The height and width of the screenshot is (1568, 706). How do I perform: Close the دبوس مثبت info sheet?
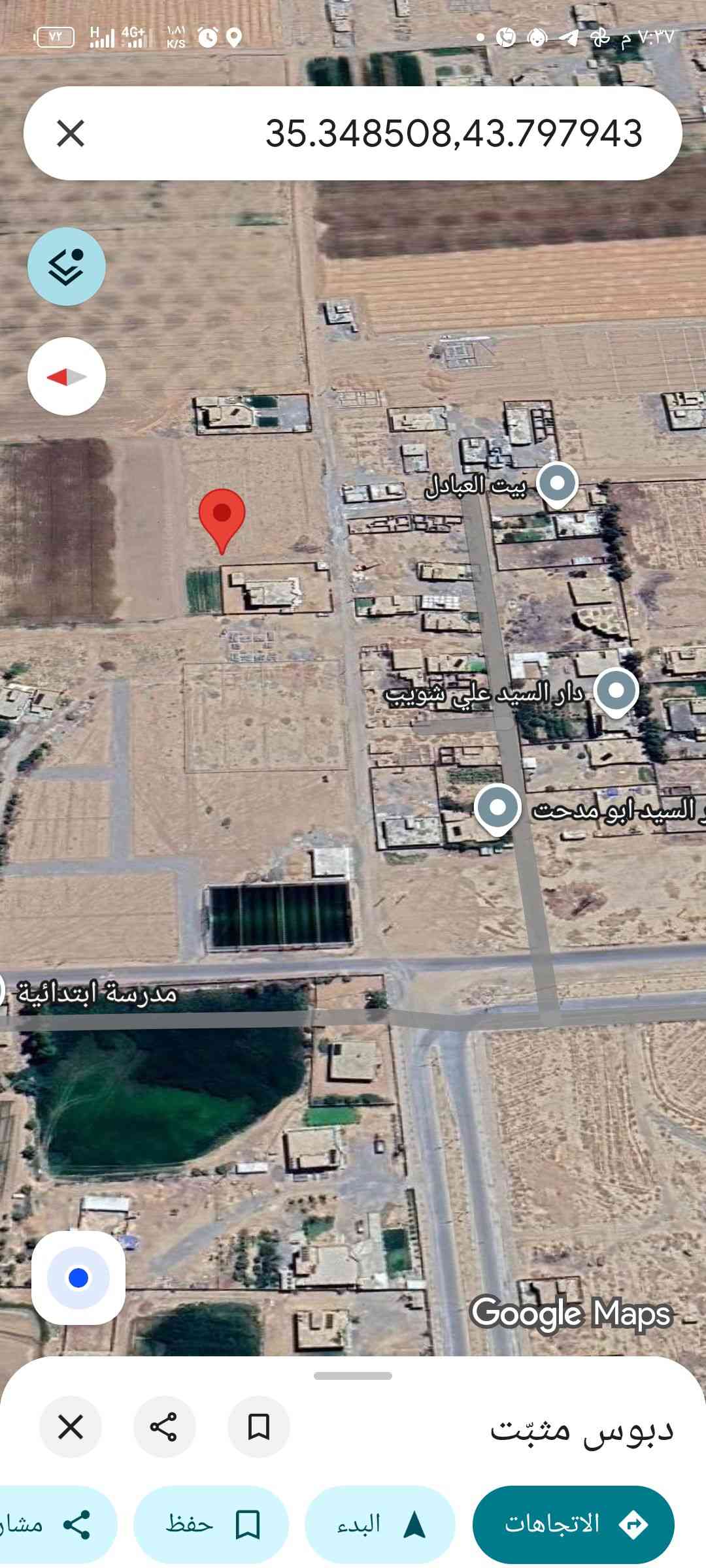(x=71, y=1427)
